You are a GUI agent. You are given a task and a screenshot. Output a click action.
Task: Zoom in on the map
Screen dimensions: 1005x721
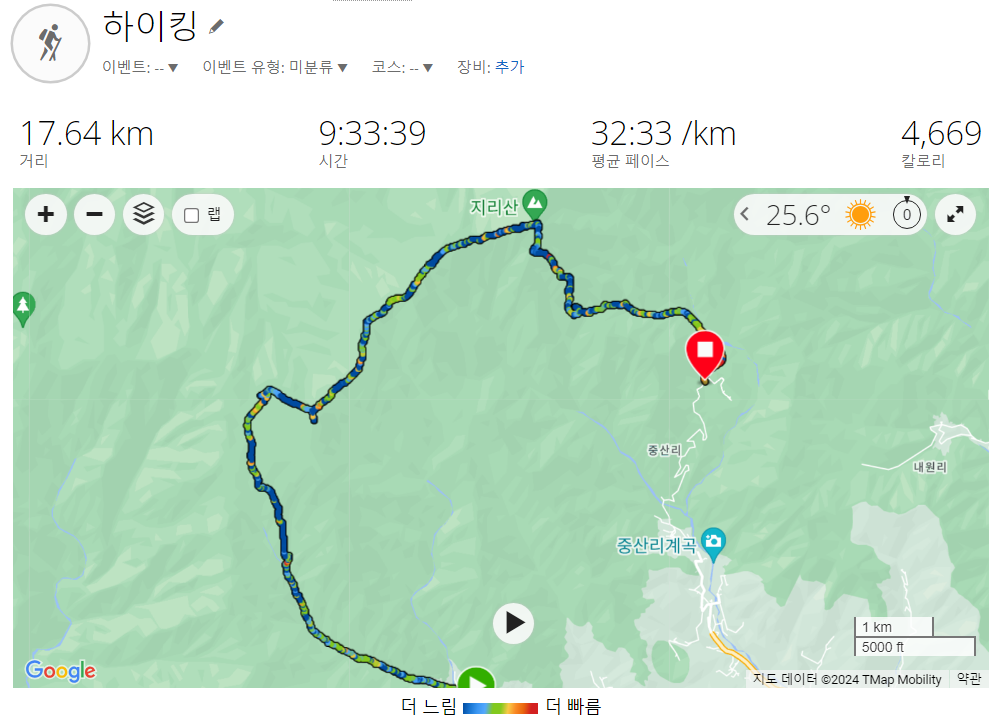pyautogui.click(x=46, y=214)
